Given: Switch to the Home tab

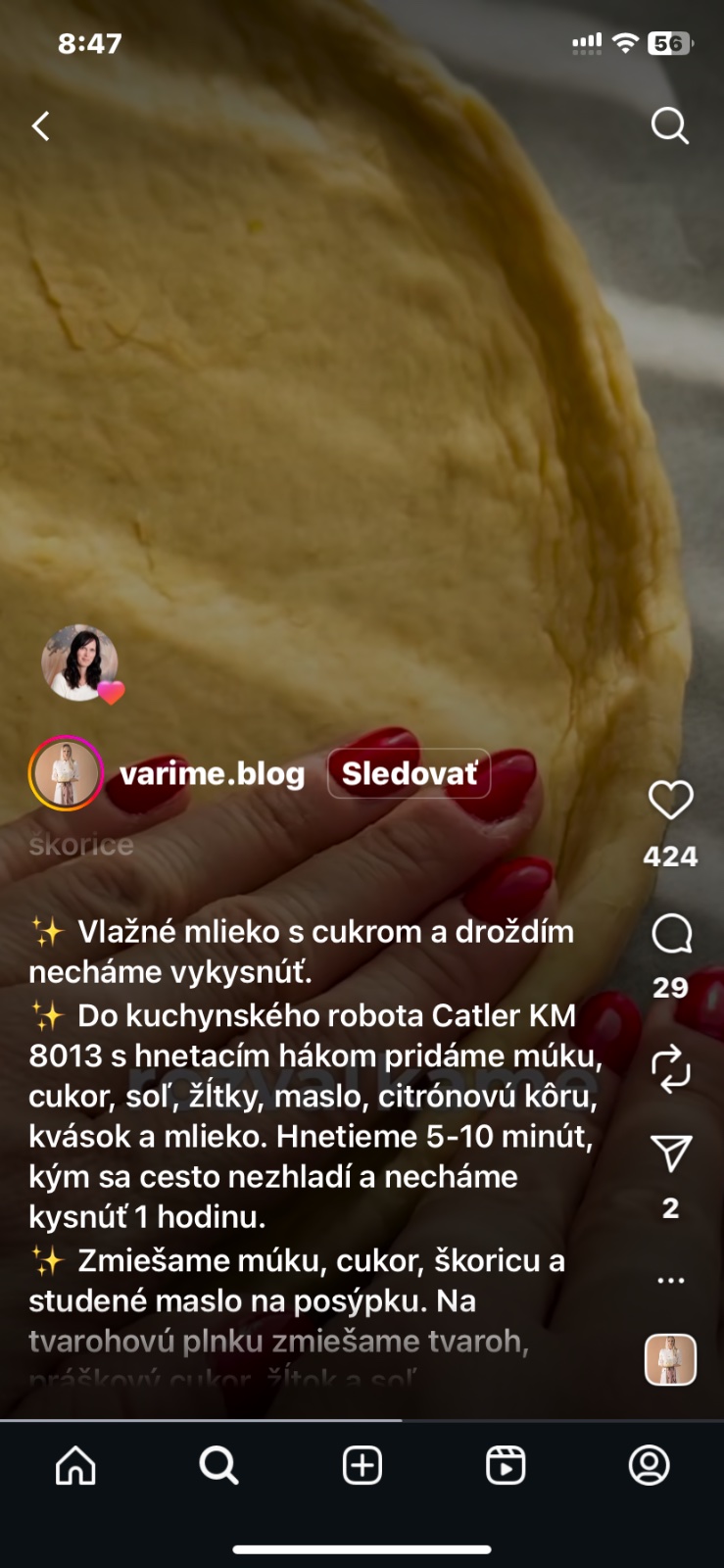Looking at the screenshot, I should (x=75, y=1466).
